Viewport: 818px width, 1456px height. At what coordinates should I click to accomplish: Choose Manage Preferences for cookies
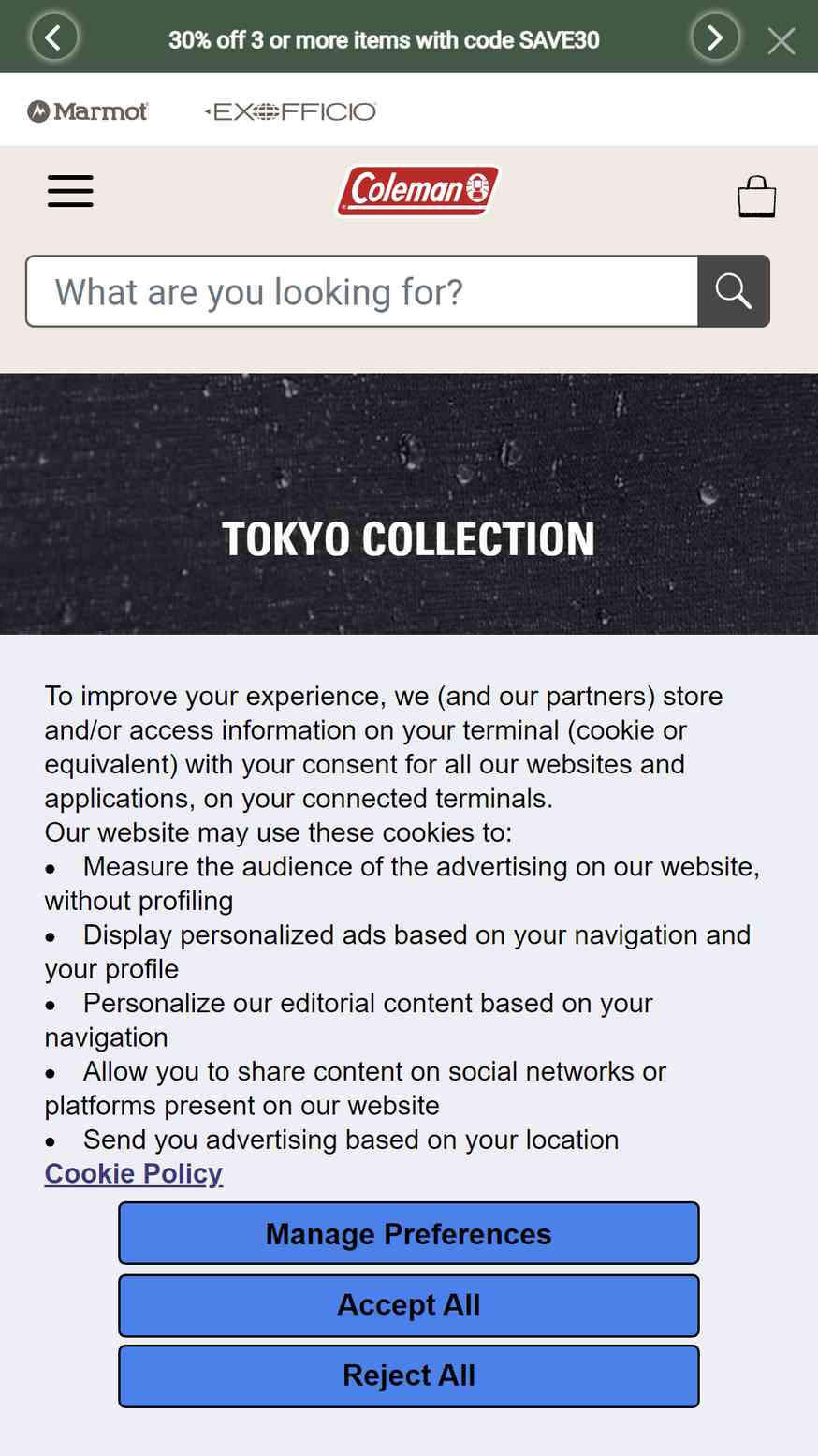(x=409, y=1233)
